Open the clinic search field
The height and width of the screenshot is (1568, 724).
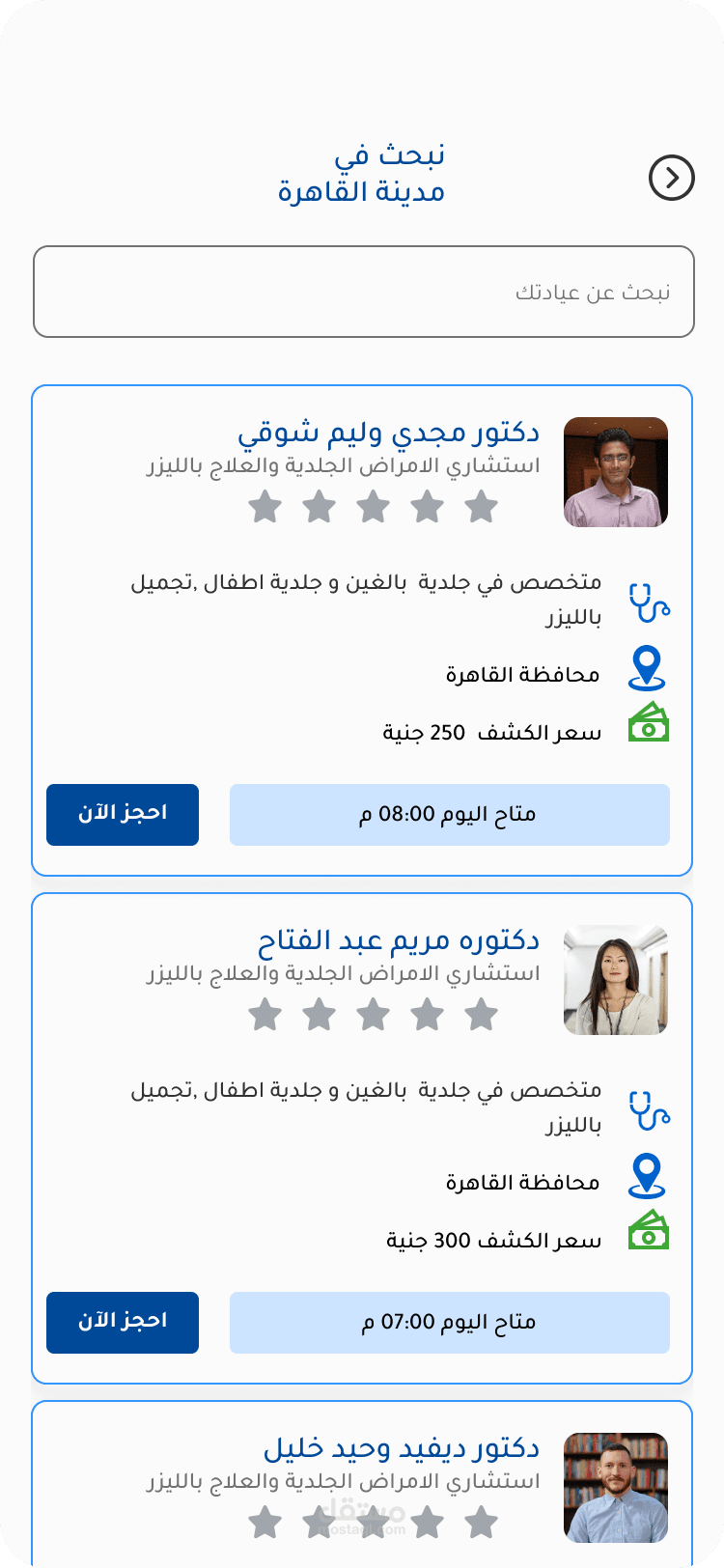[364, 292]
